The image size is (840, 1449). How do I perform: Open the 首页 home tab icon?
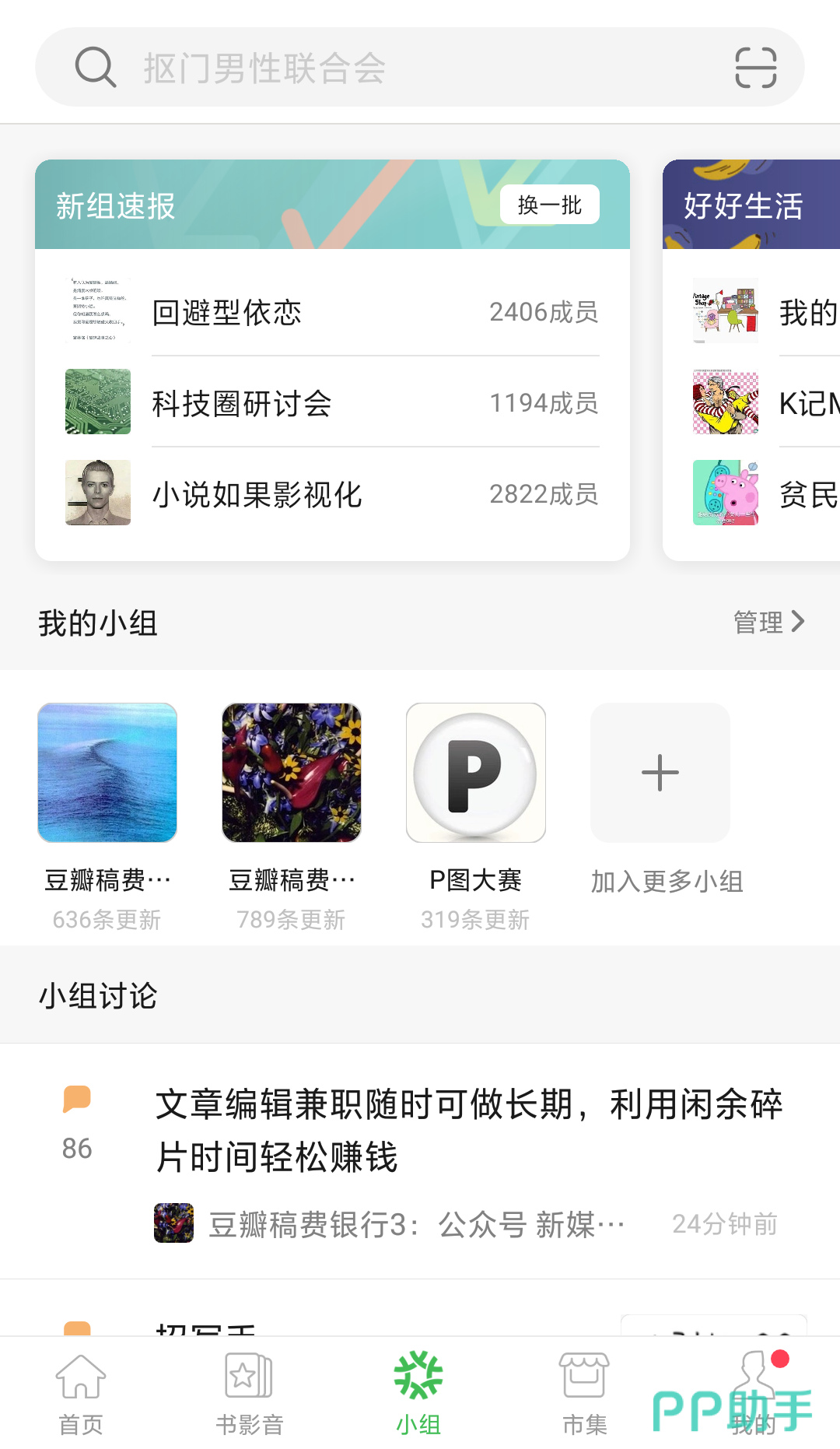80,1377
